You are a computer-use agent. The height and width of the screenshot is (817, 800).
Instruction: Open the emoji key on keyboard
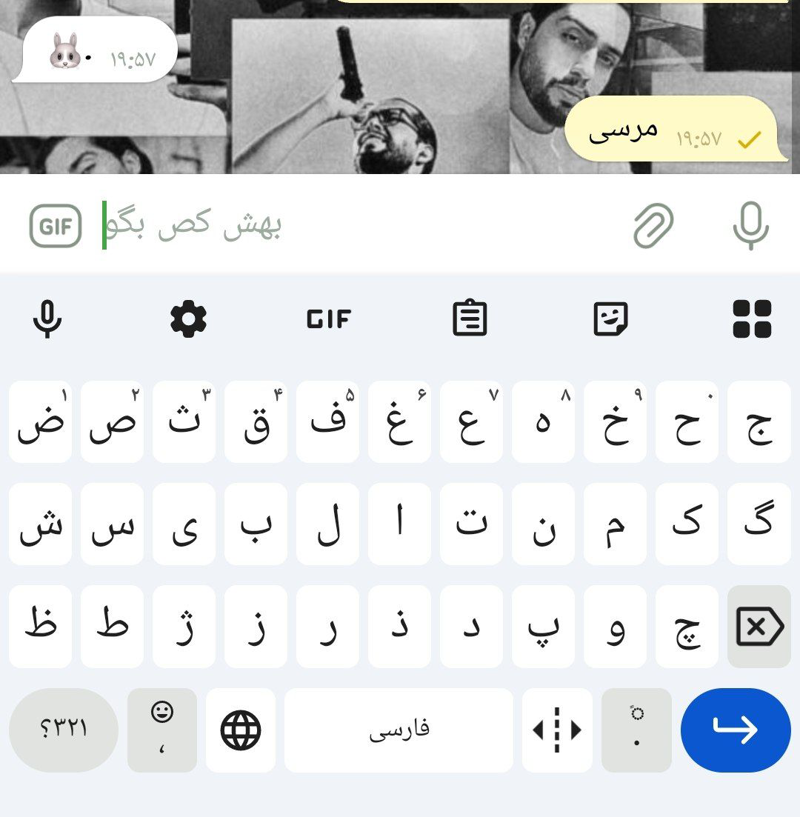pos(162,730)
